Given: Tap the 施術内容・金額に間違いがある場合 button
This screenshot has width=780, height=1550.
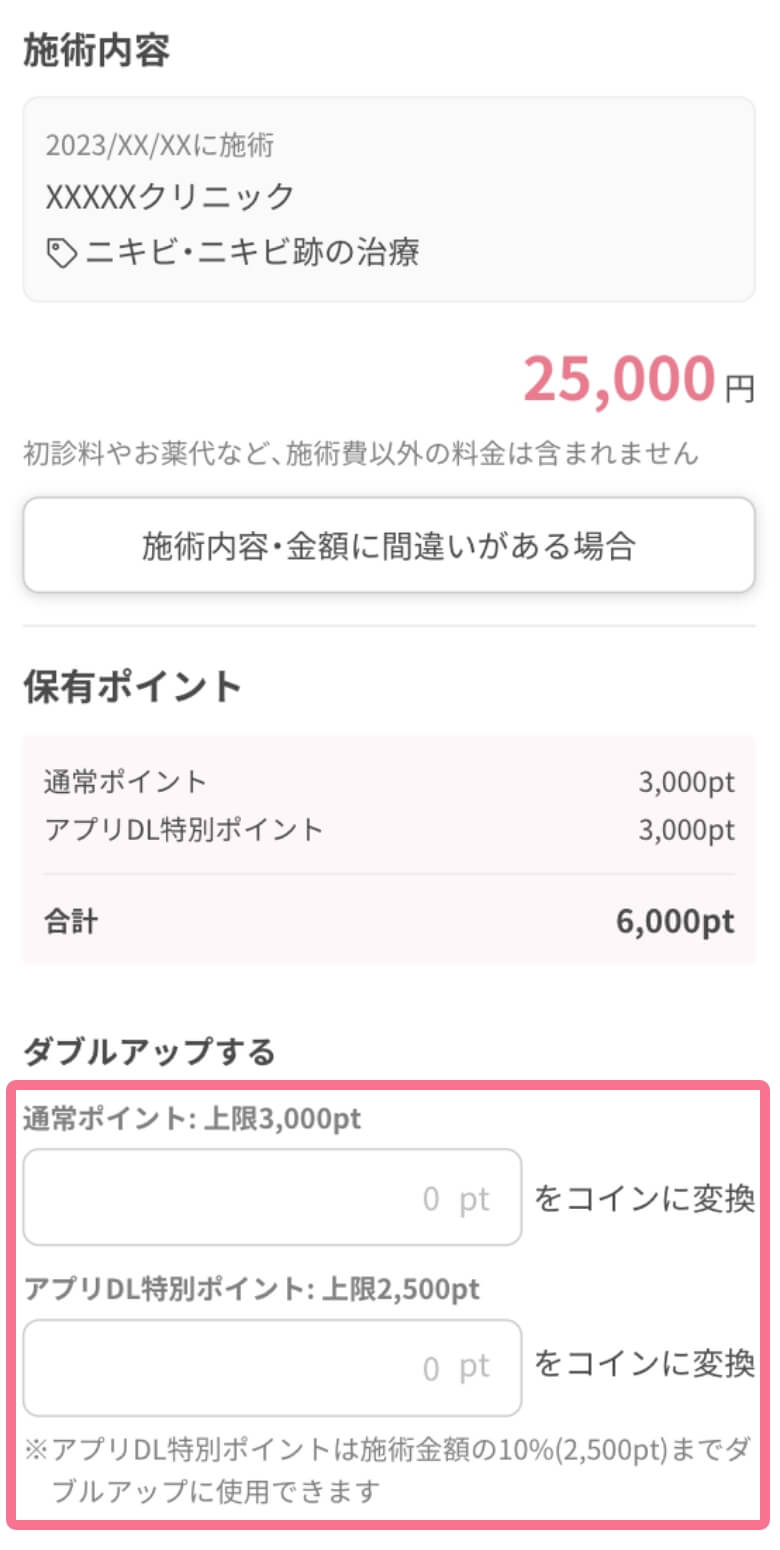Looking at the screenshot, I should [389, 545].
